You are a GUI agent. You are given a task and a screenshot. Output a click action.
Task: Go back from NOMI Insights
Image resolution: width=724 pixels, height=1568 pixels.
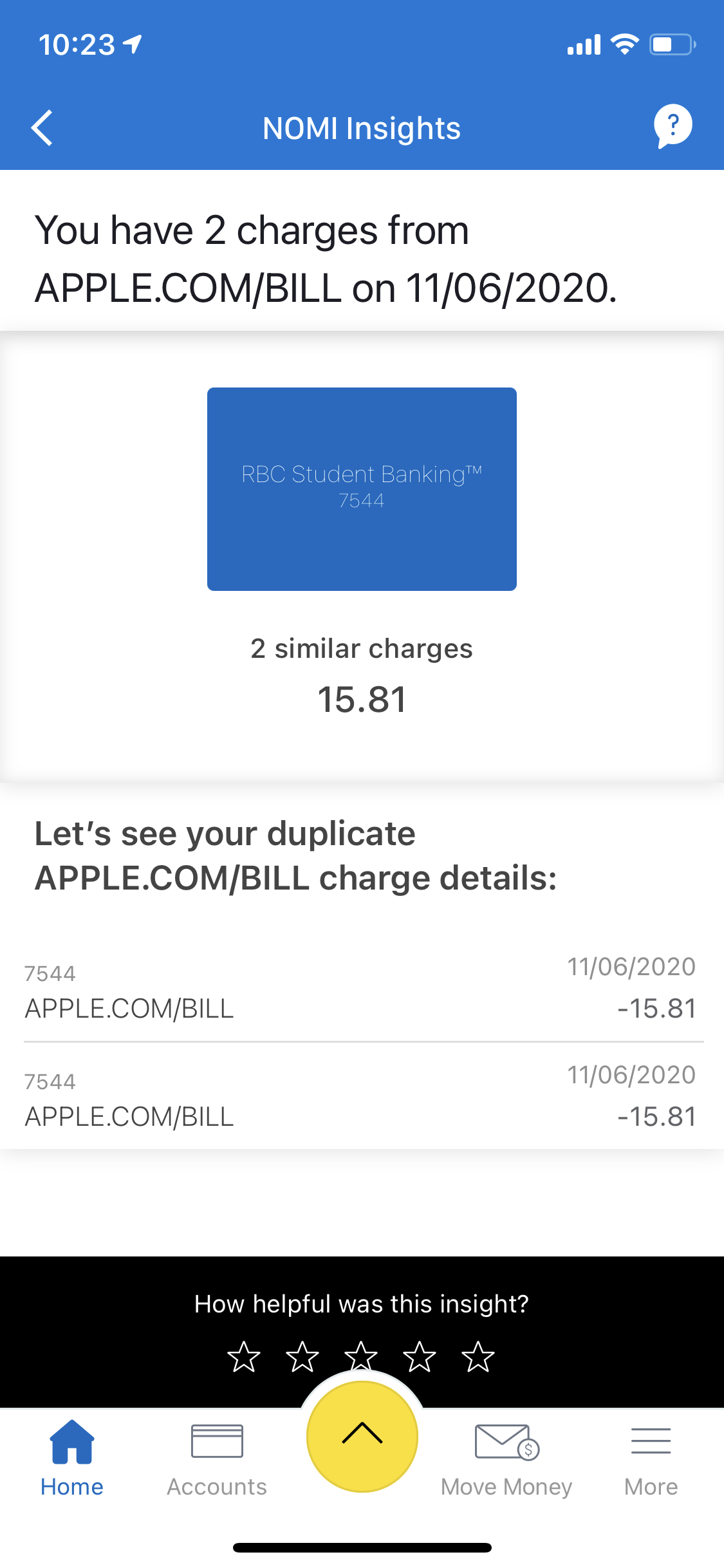coord(42,128)
